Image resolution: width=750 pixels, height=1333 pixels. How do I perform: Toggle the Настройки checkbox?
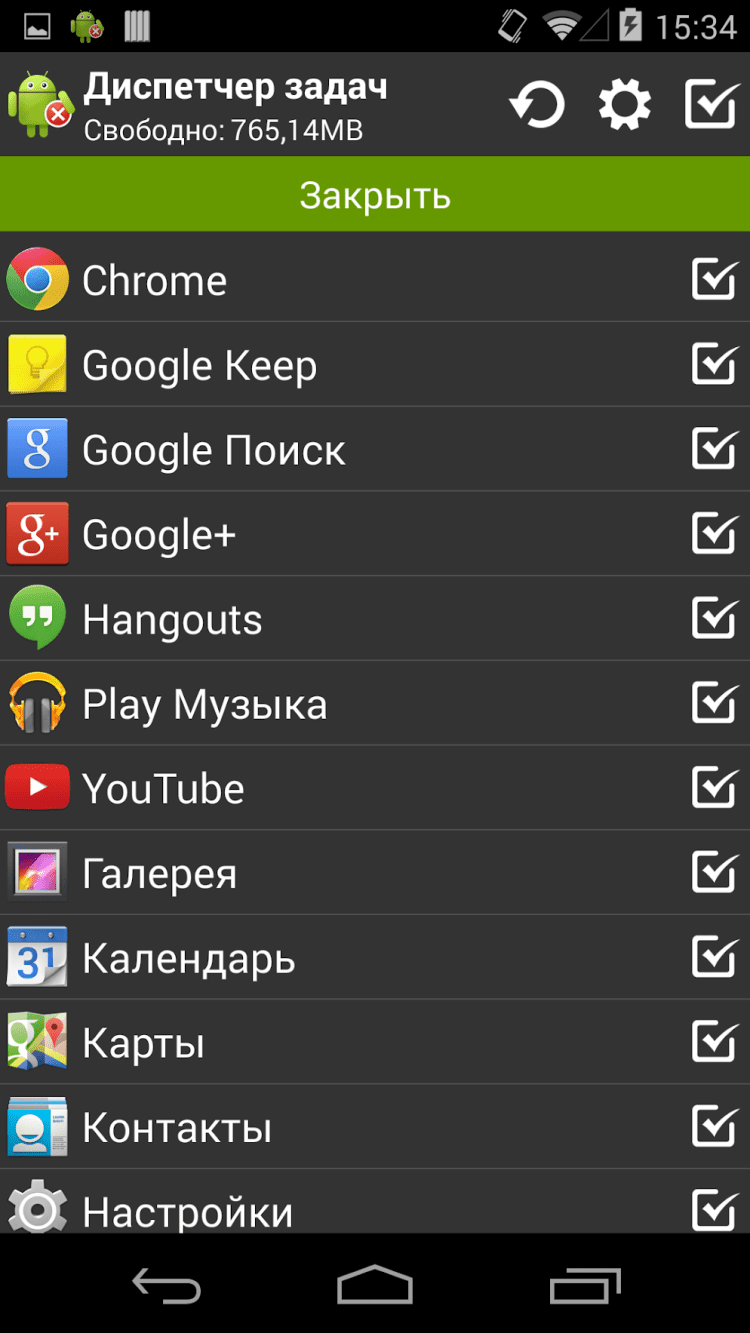[714, 1210]
